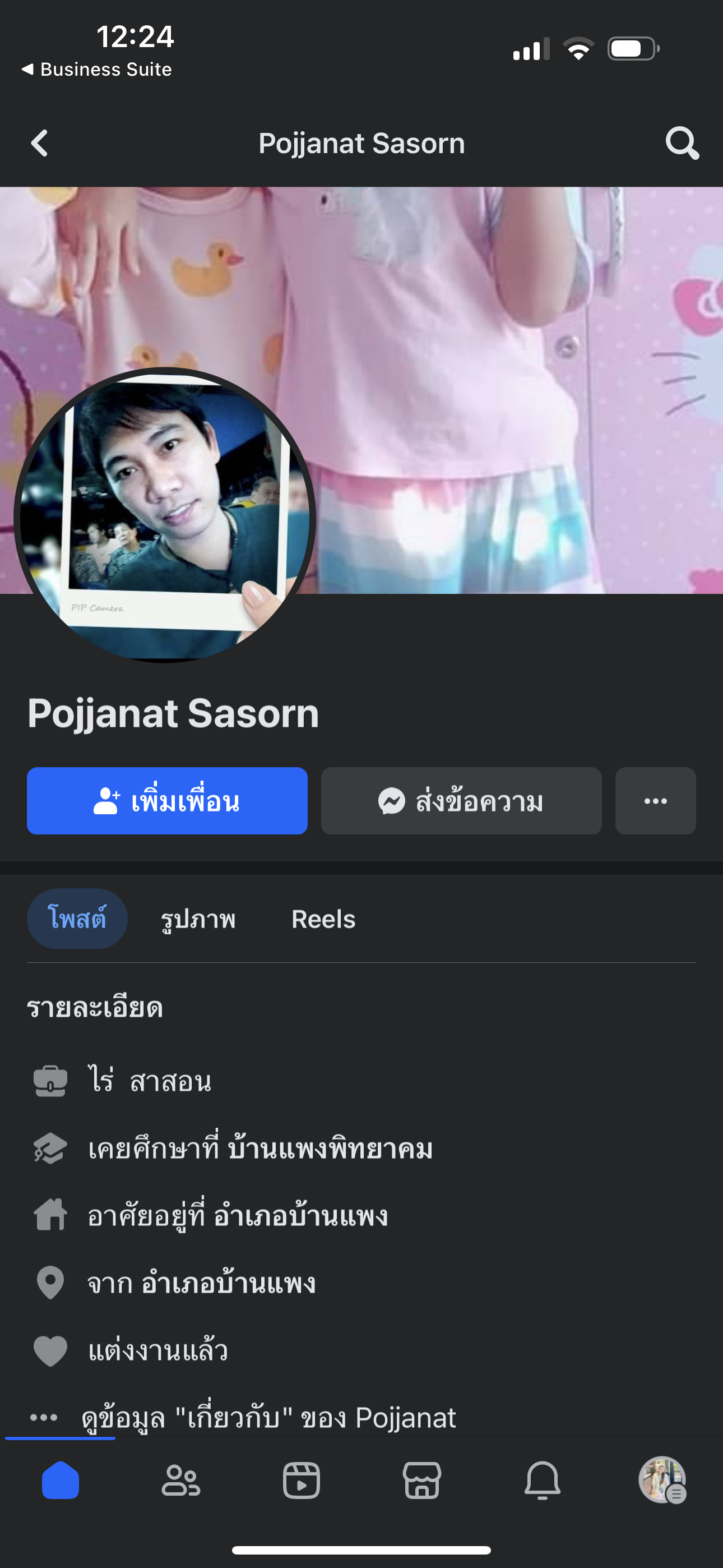Image resolution: width=723 pixels, height=1568 pixels.
Task: Open the Friends tab in bottom bar
Action: (x=180, y=1480)
